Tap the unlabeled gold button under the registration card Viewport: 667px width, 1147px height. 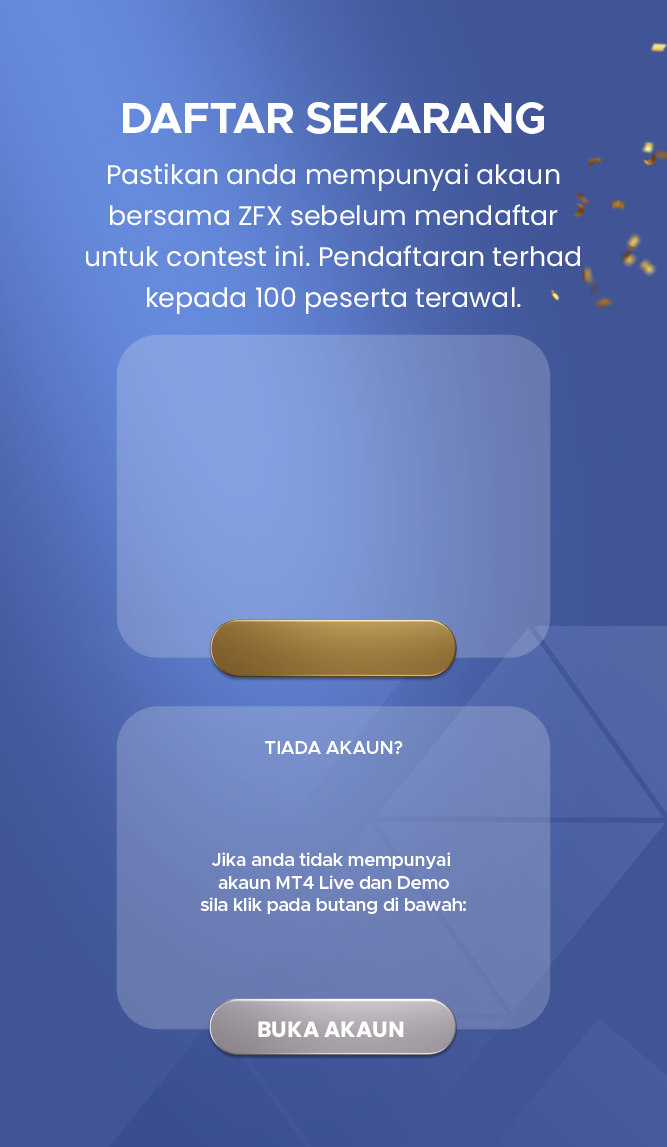point(333,648)
